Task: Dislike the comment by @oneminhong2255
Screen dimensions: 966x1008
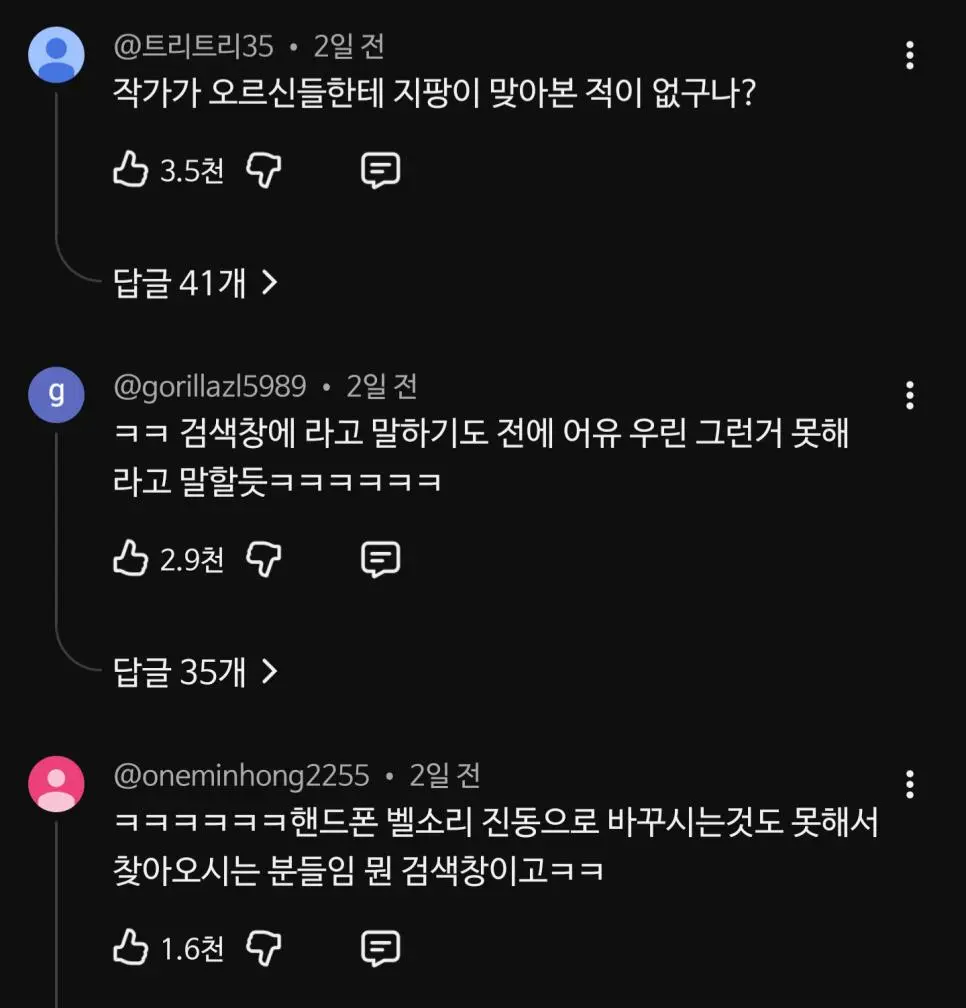Action: (264, 947)
